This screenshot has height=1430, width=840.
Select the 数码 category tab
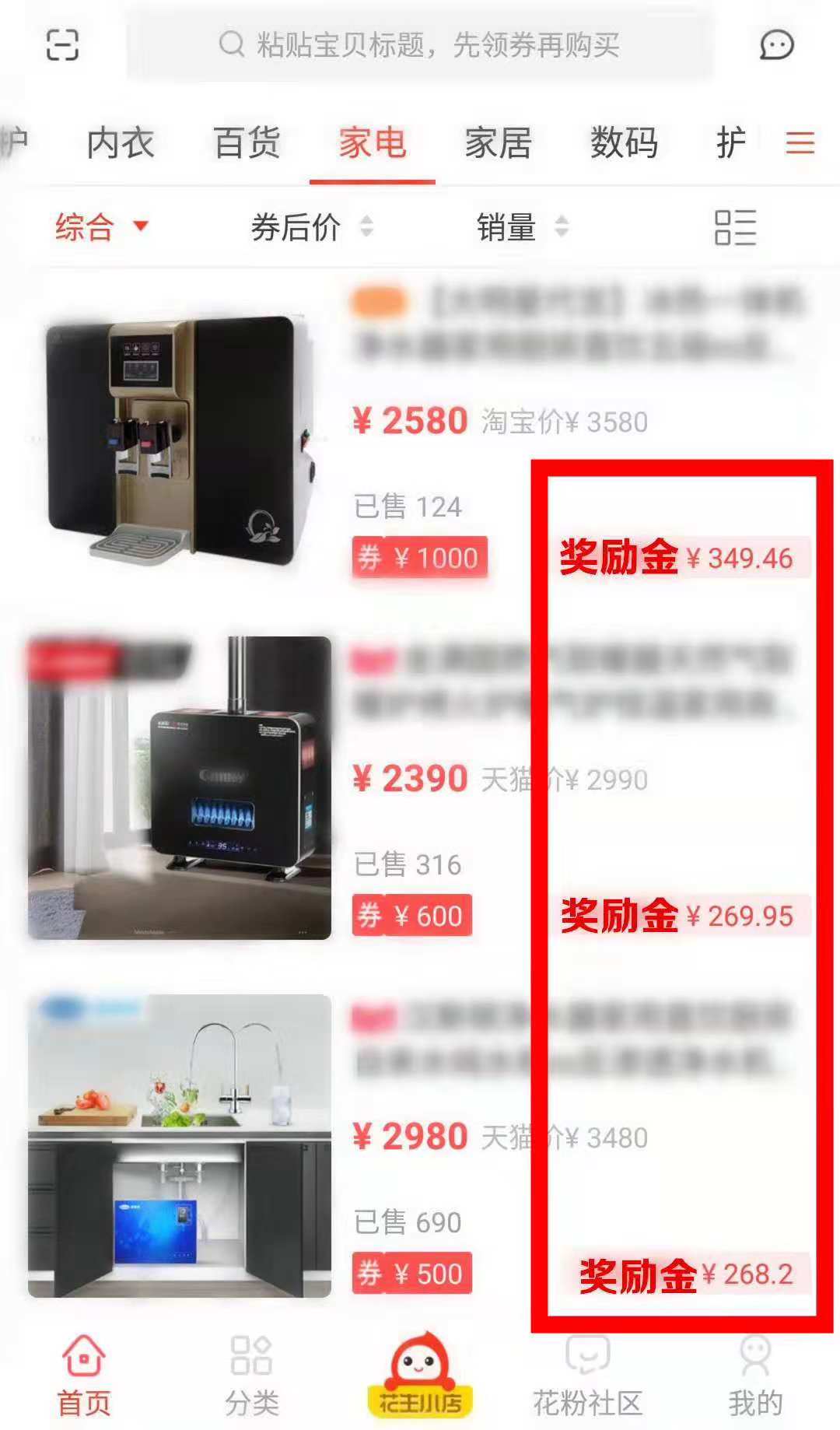[x=624, y=144]
